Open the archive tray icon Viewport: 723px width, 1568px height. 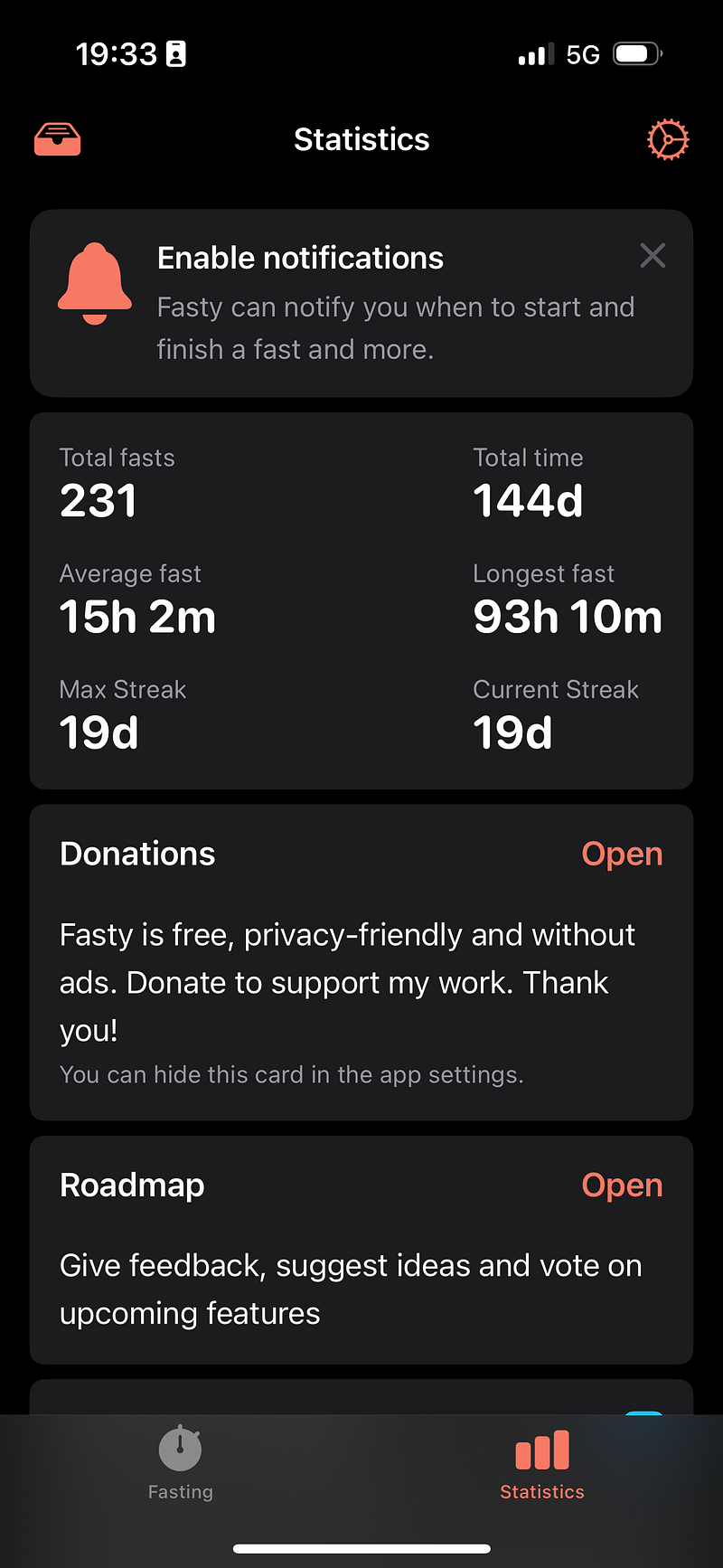(58, 140)
